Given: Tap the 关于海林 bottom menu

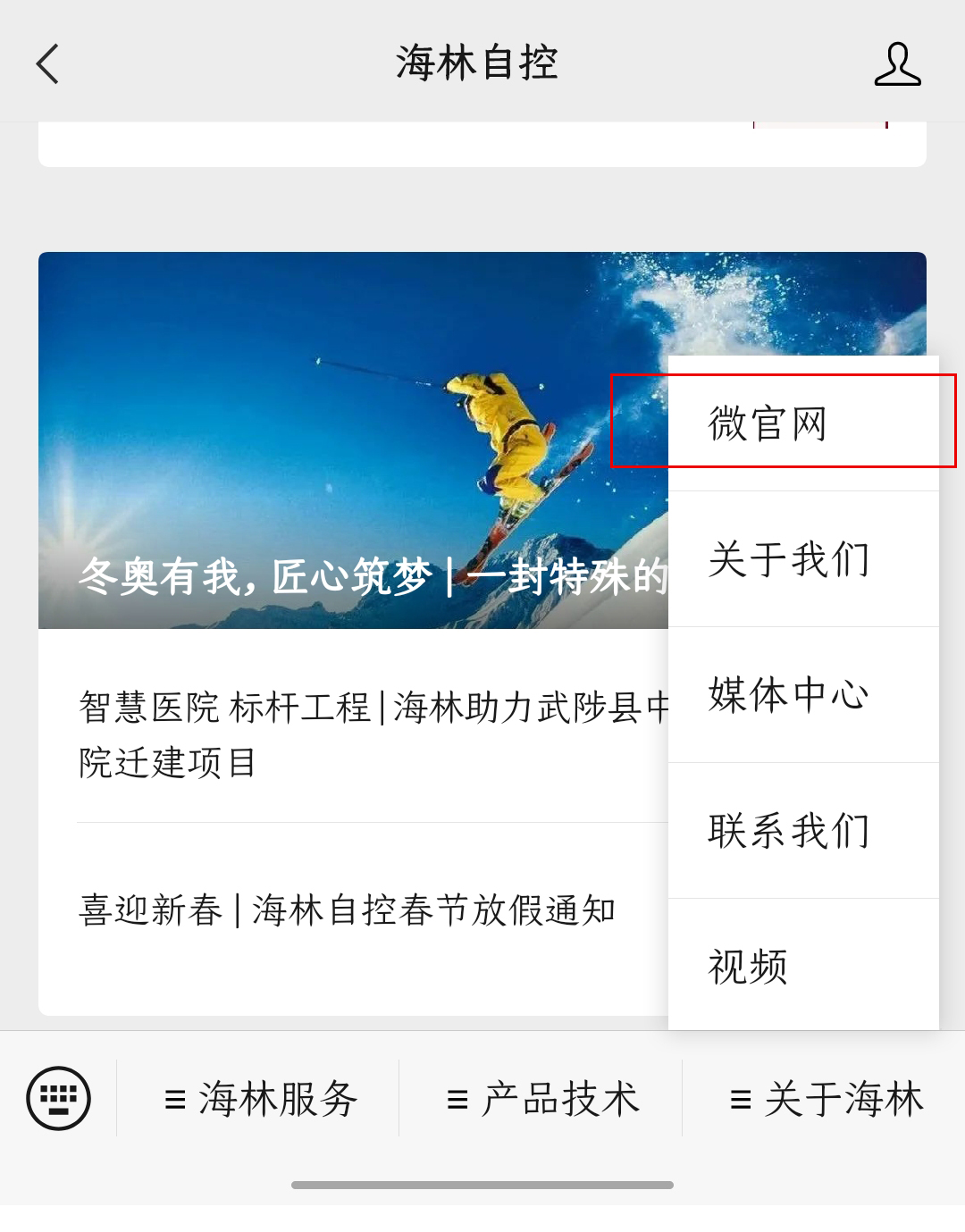Looking at the screenshot, I should coord(826,1099).
